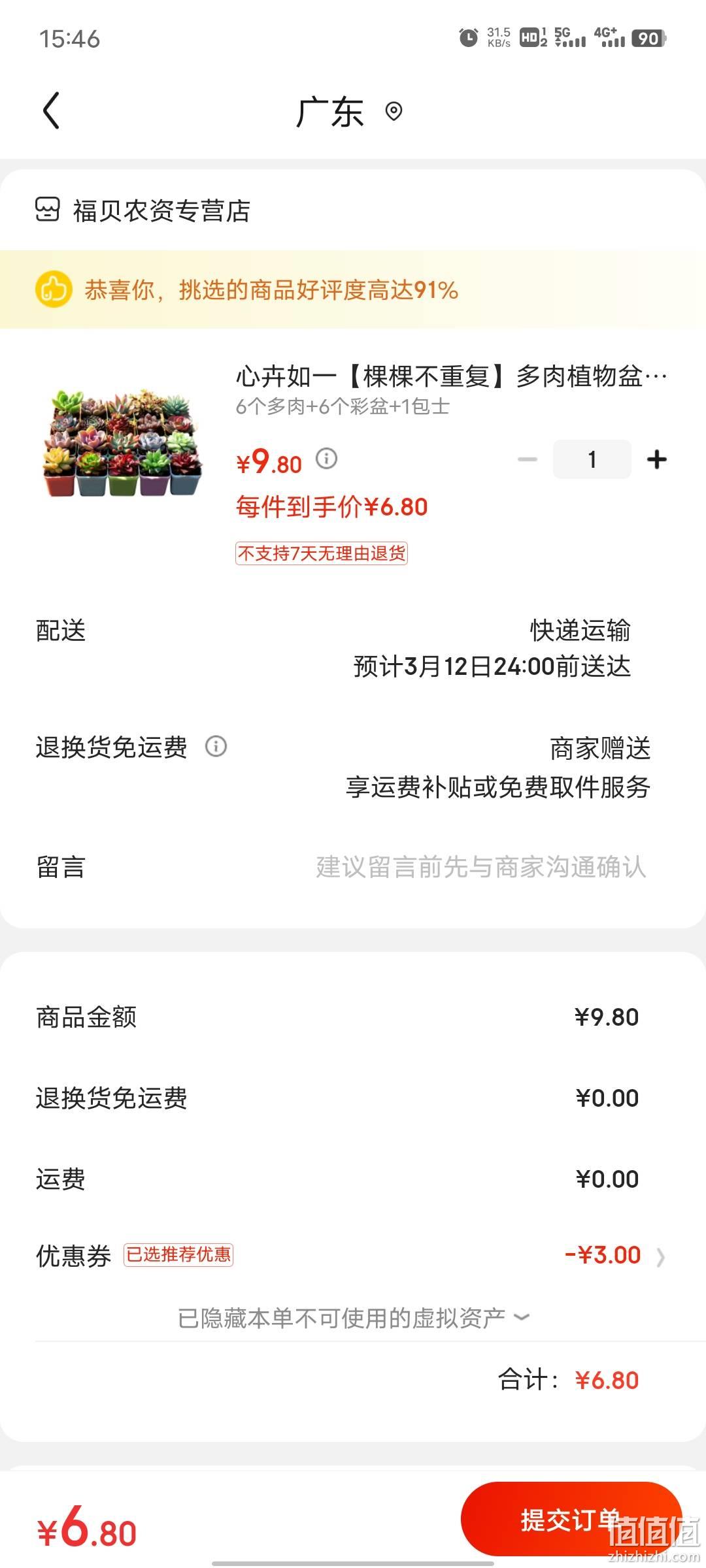Show info about 退换货免运费
706x1568 pixels.
coord(216,746)
